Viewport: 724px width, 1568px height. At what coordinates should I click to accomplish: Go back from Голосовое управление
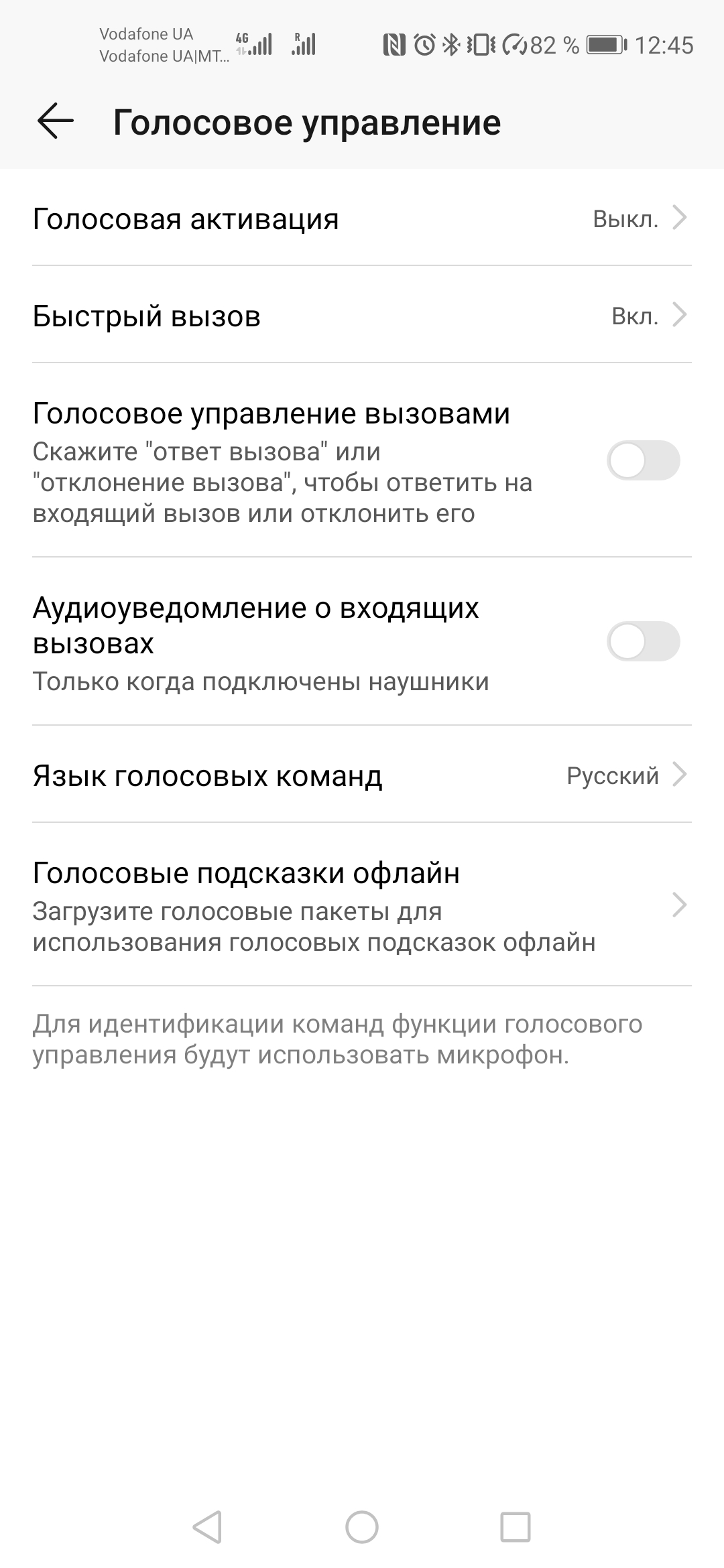click(x=55, y=122)
